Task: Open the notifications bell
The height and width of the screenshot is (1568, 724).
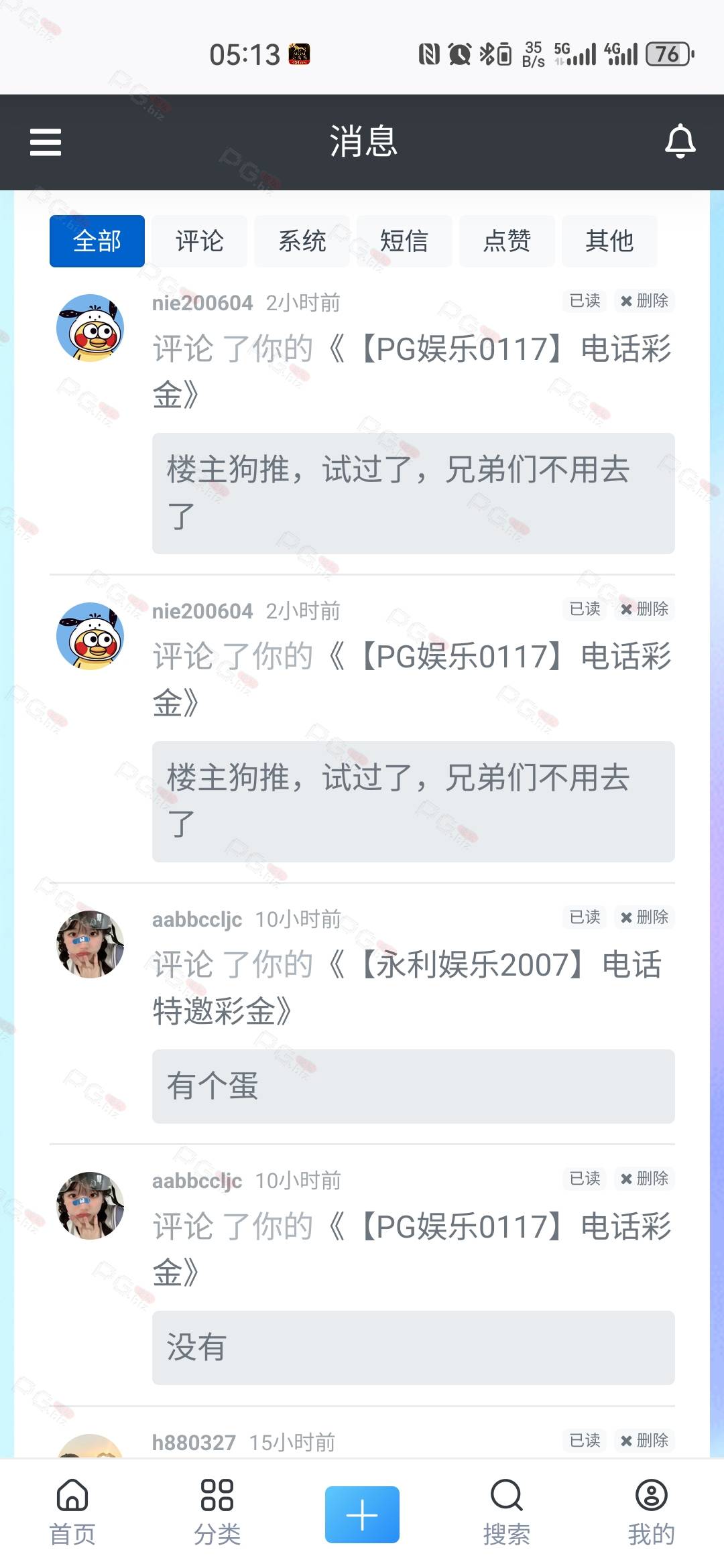Action: pos(680,141)
